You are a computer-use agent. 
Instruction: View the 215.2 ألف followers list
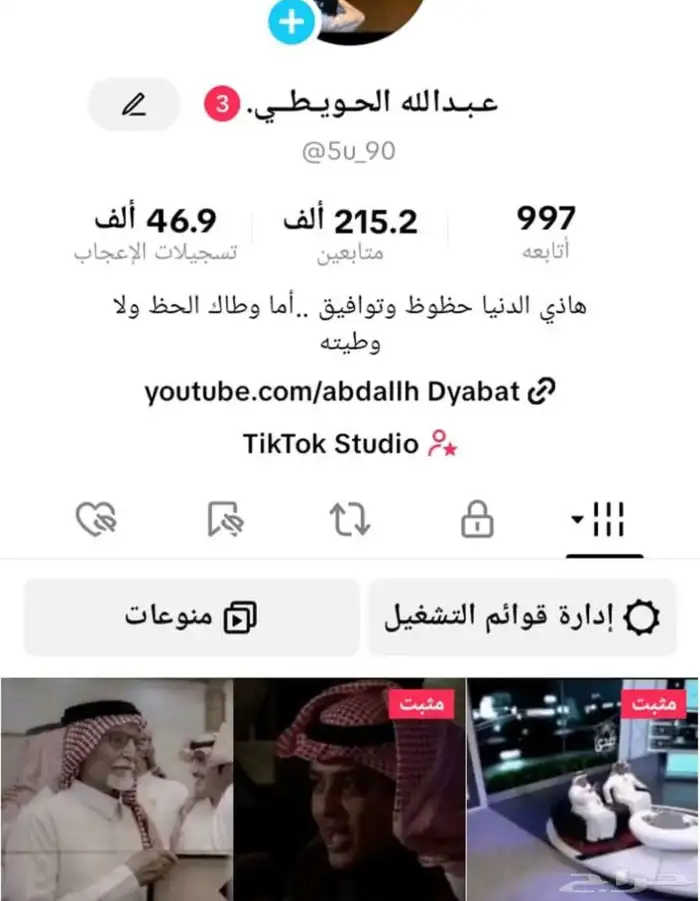pyautogui.click(x=350, y=232)
